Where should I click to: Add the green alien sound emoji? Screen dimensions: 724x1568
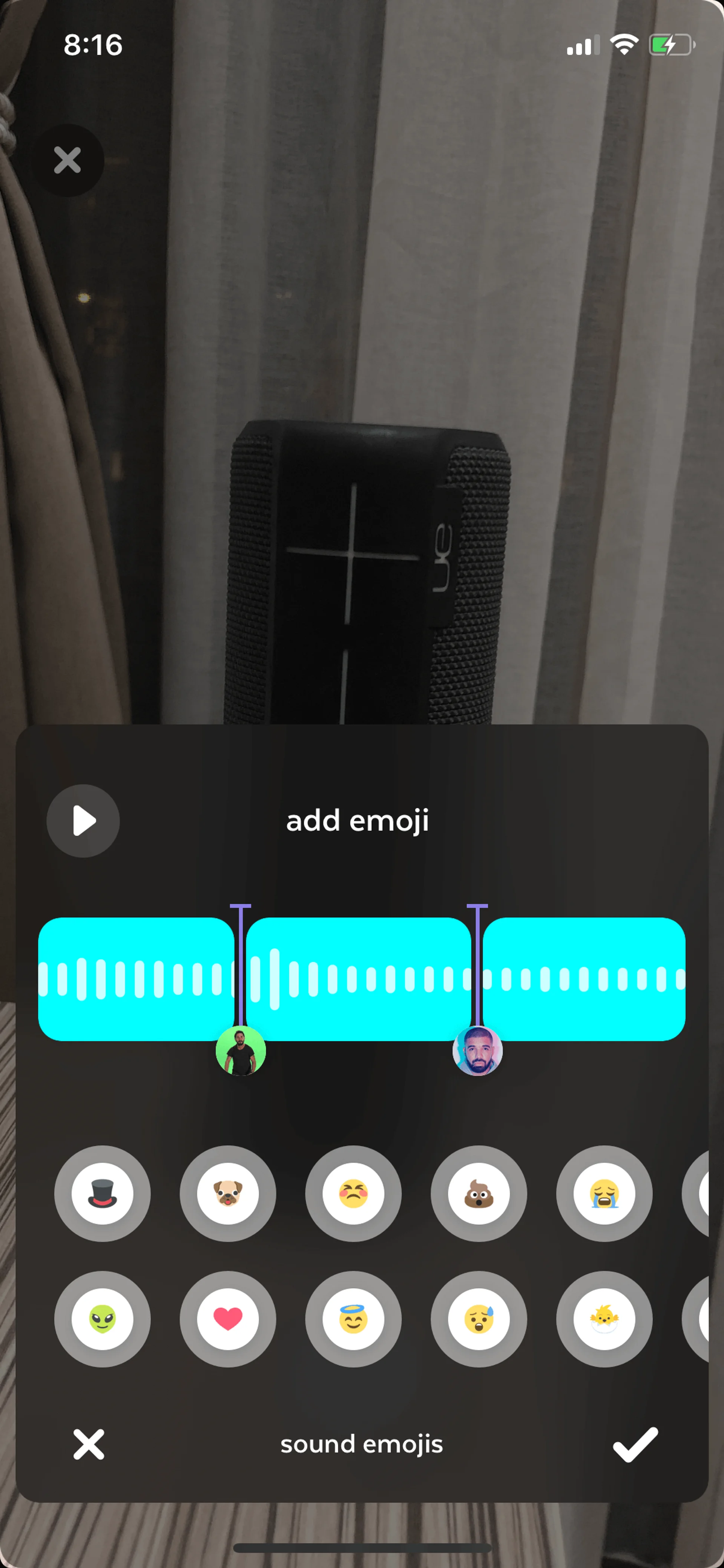(x=102, y=1319)
